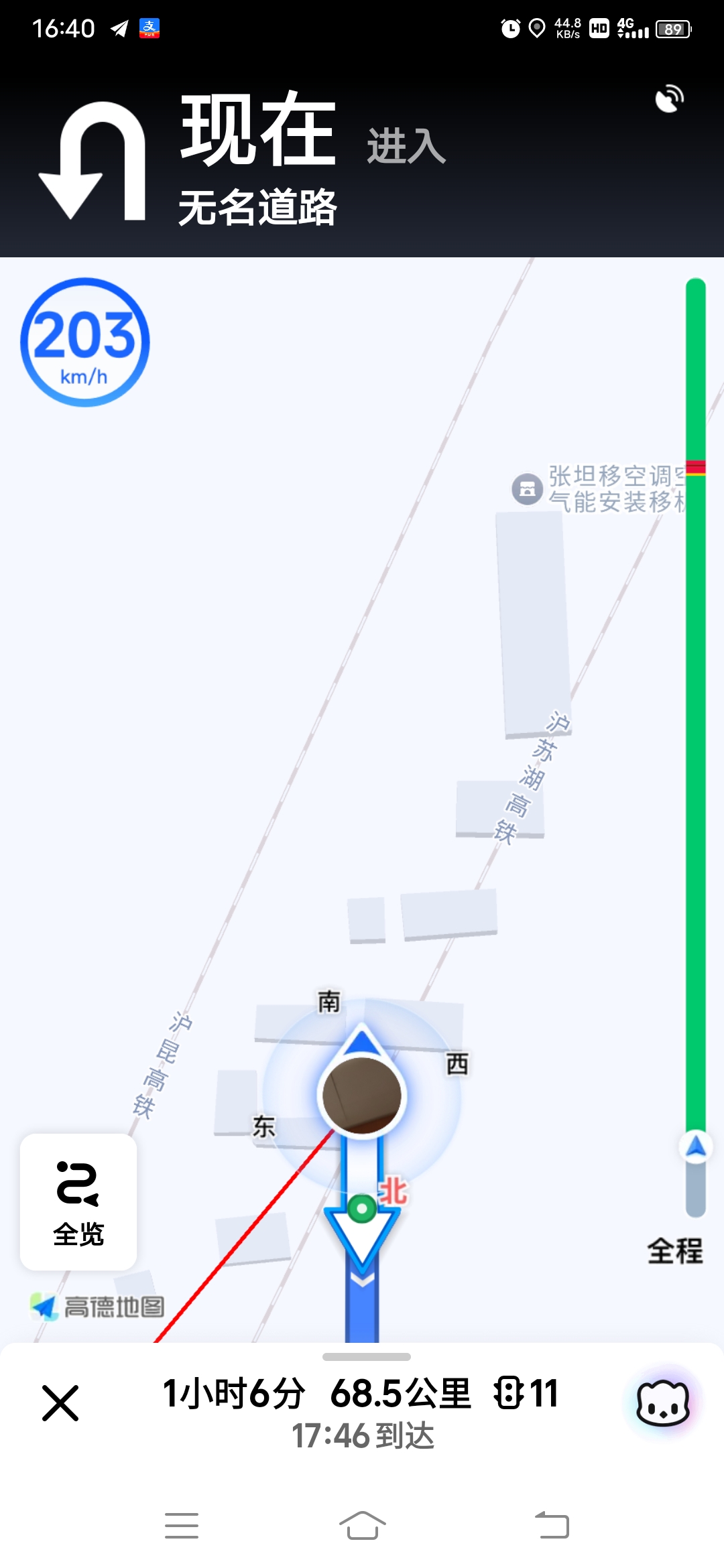Tap the satellite signal icon

point(669,99)
